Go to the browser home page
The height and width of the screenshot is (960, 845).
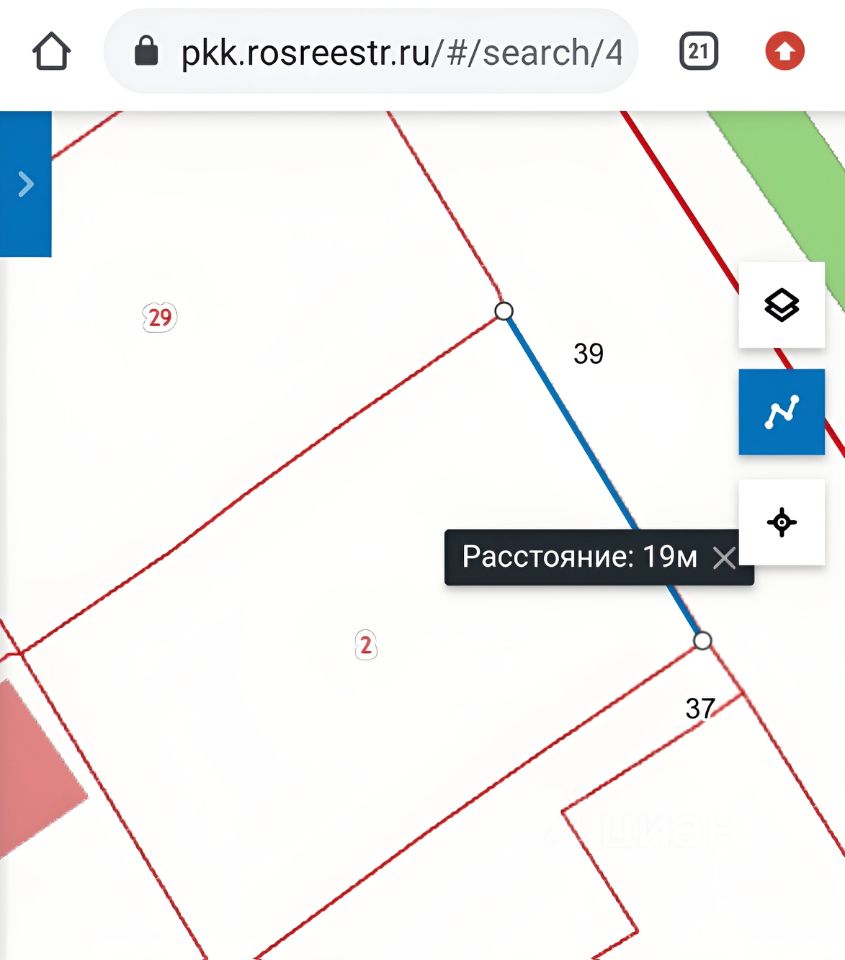pyautogui.click(x=52, y=52)
